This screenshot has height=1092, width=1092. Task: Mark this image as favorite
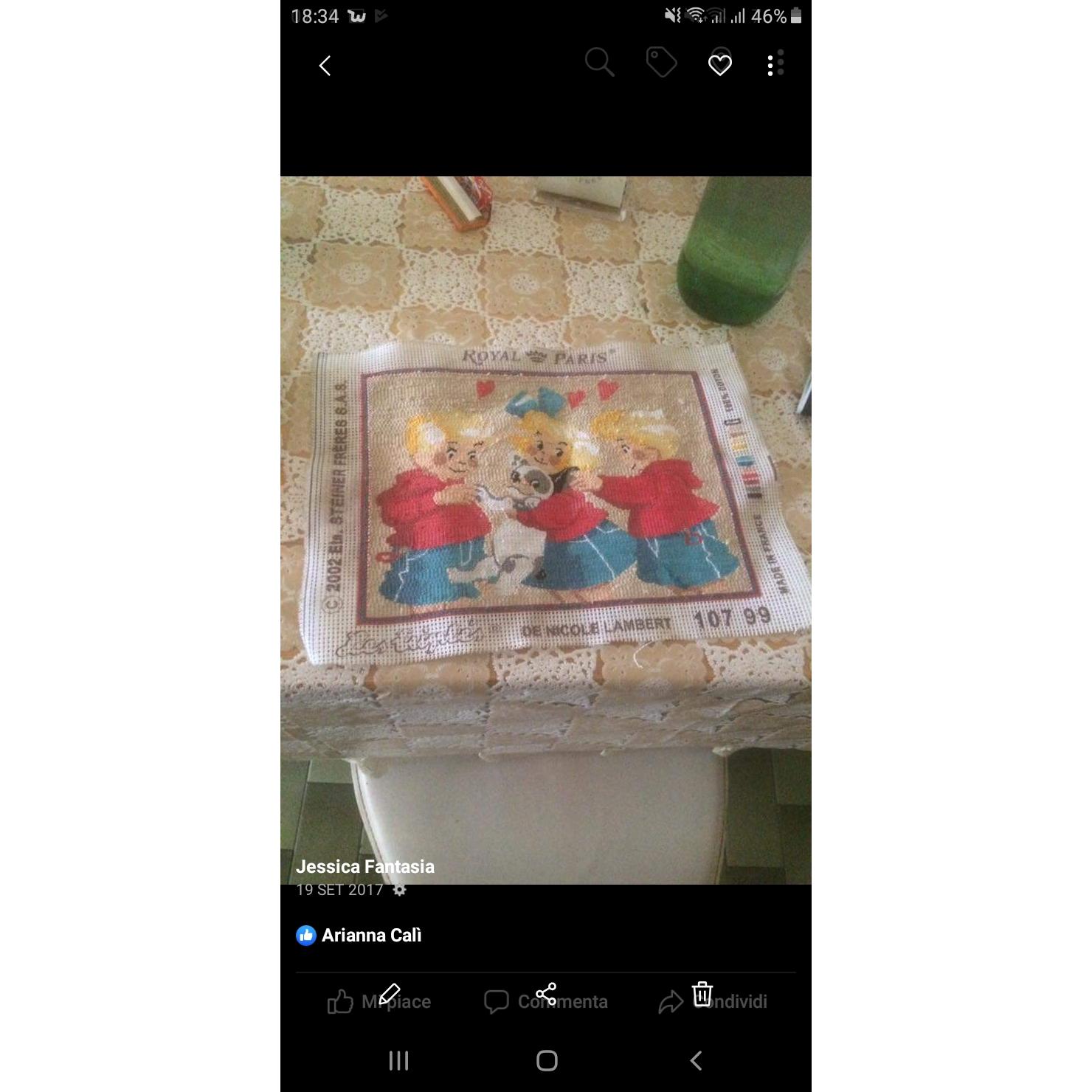click(719, 65)
